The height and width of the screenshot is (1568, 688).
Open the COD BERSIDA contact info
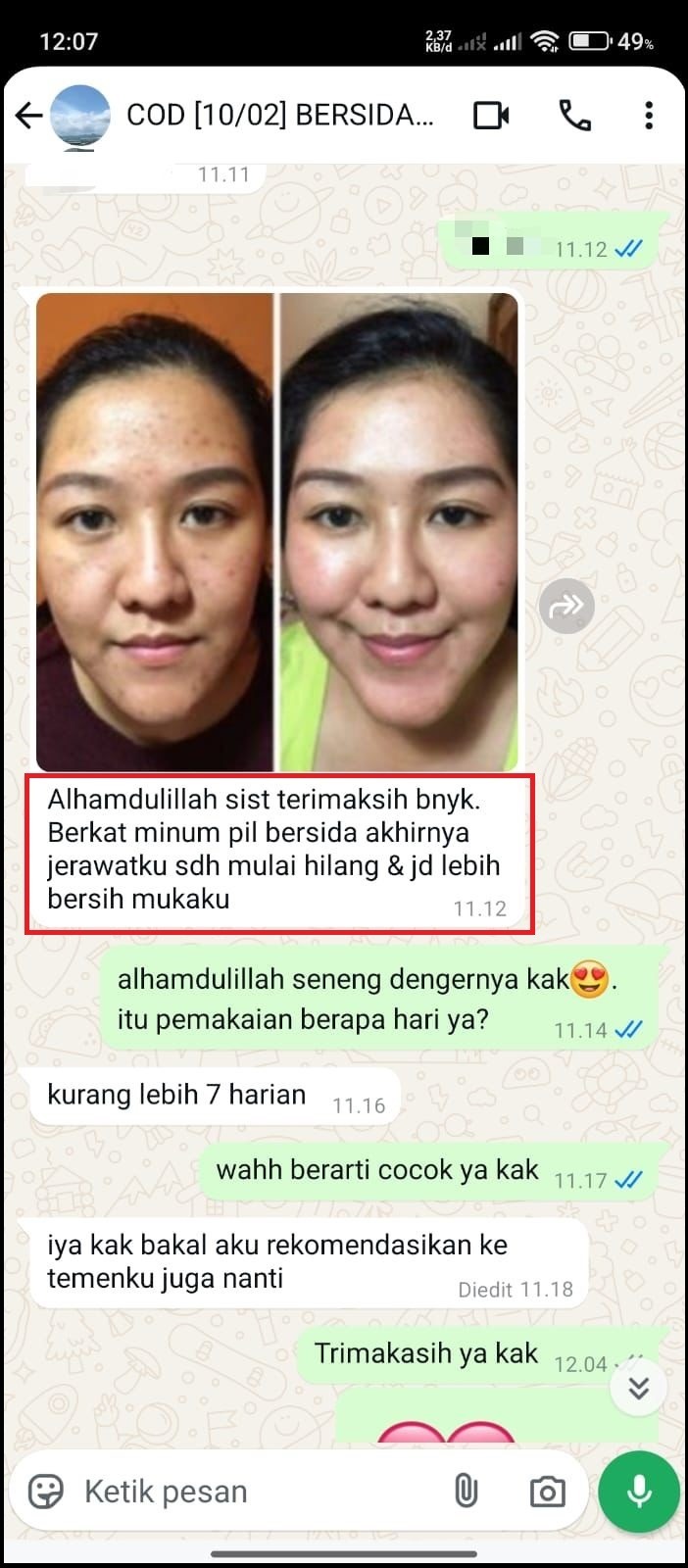[279, 116]
